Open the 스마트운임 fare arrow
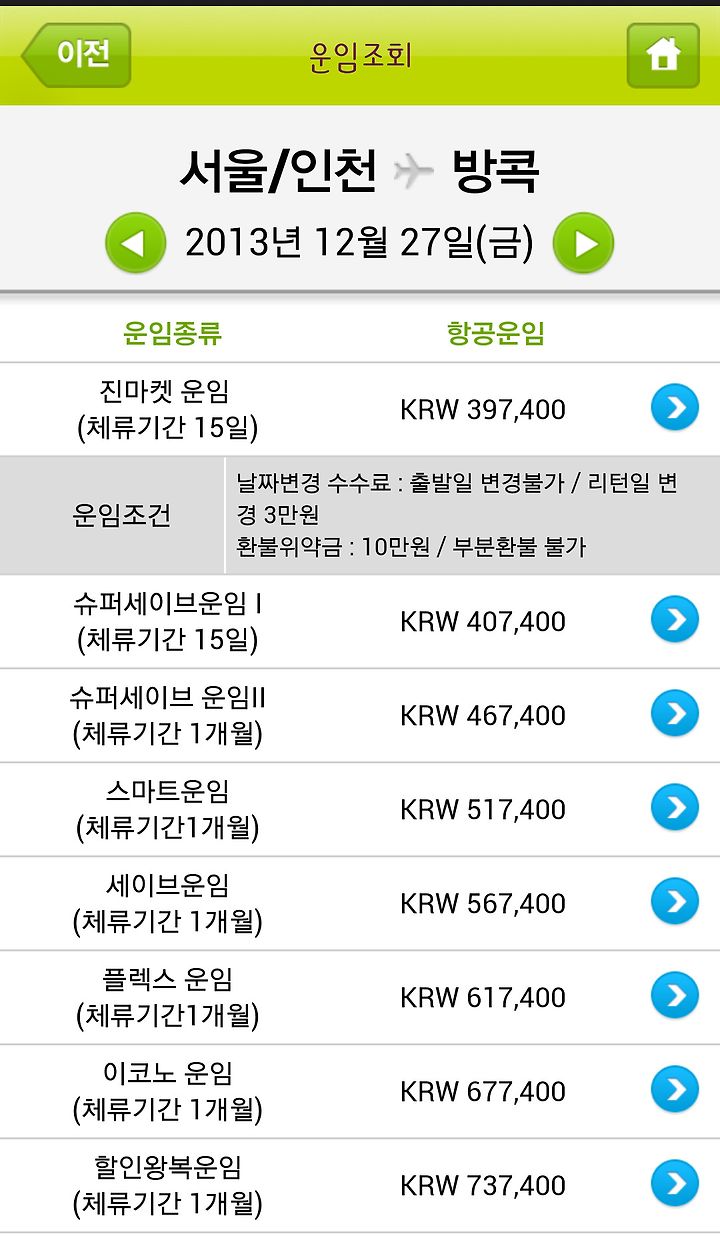This screenshot has height=1236, width=720. (675, 808)
